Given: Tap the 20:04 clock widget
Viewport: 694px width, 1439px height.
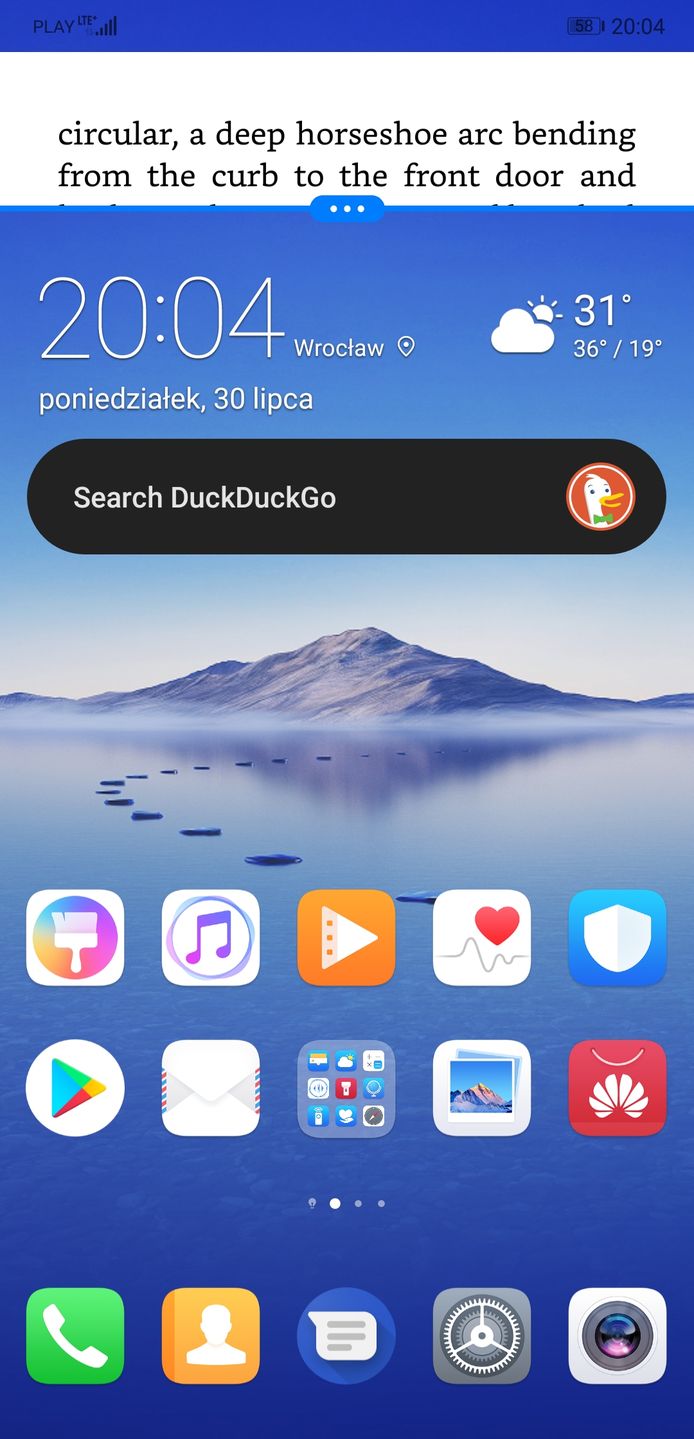Looking at the screenshot, I should point(160,320).
